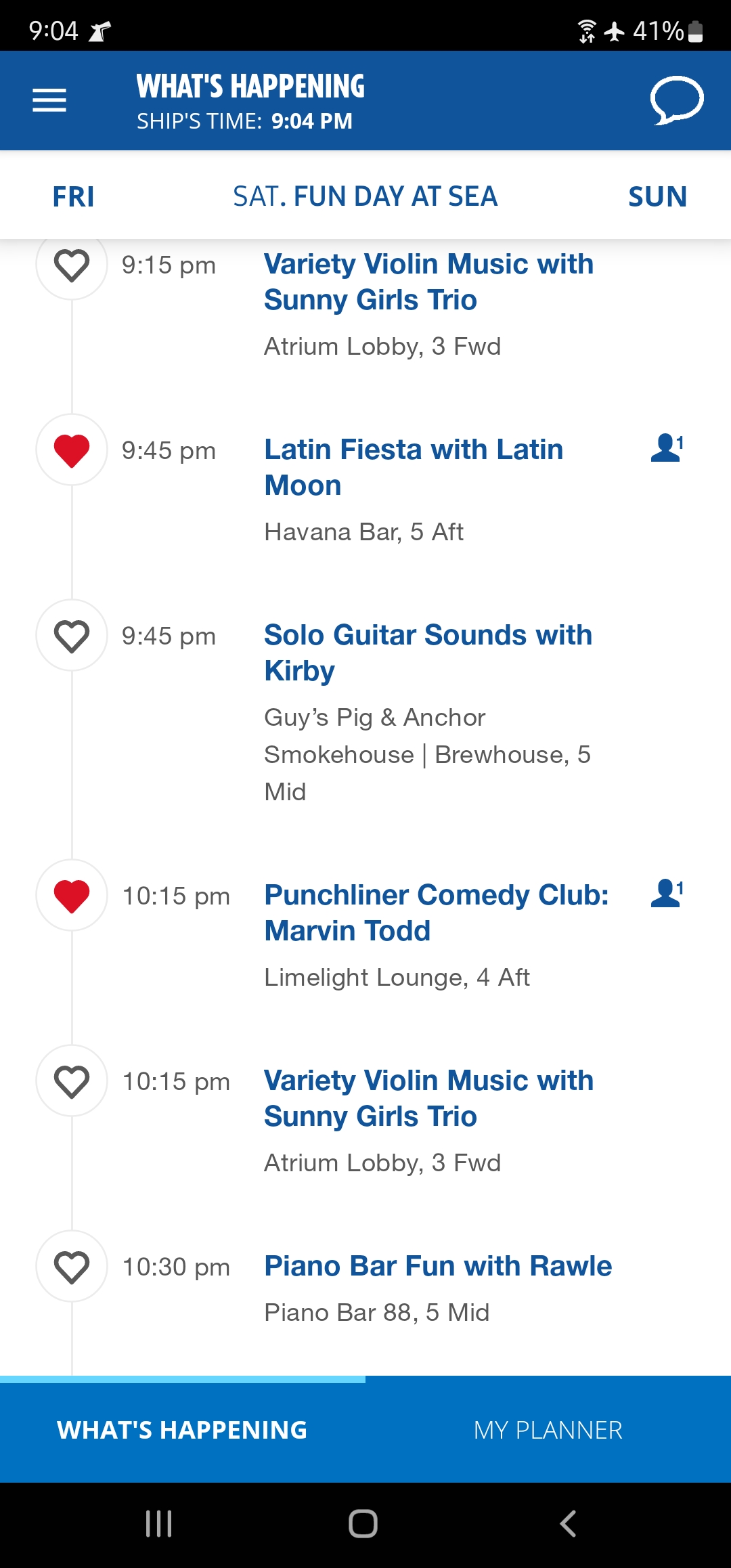Tap the attendee icon beside Punchliner Comedy Club
Screen dimensions: 731x1568
click(667, 893)
